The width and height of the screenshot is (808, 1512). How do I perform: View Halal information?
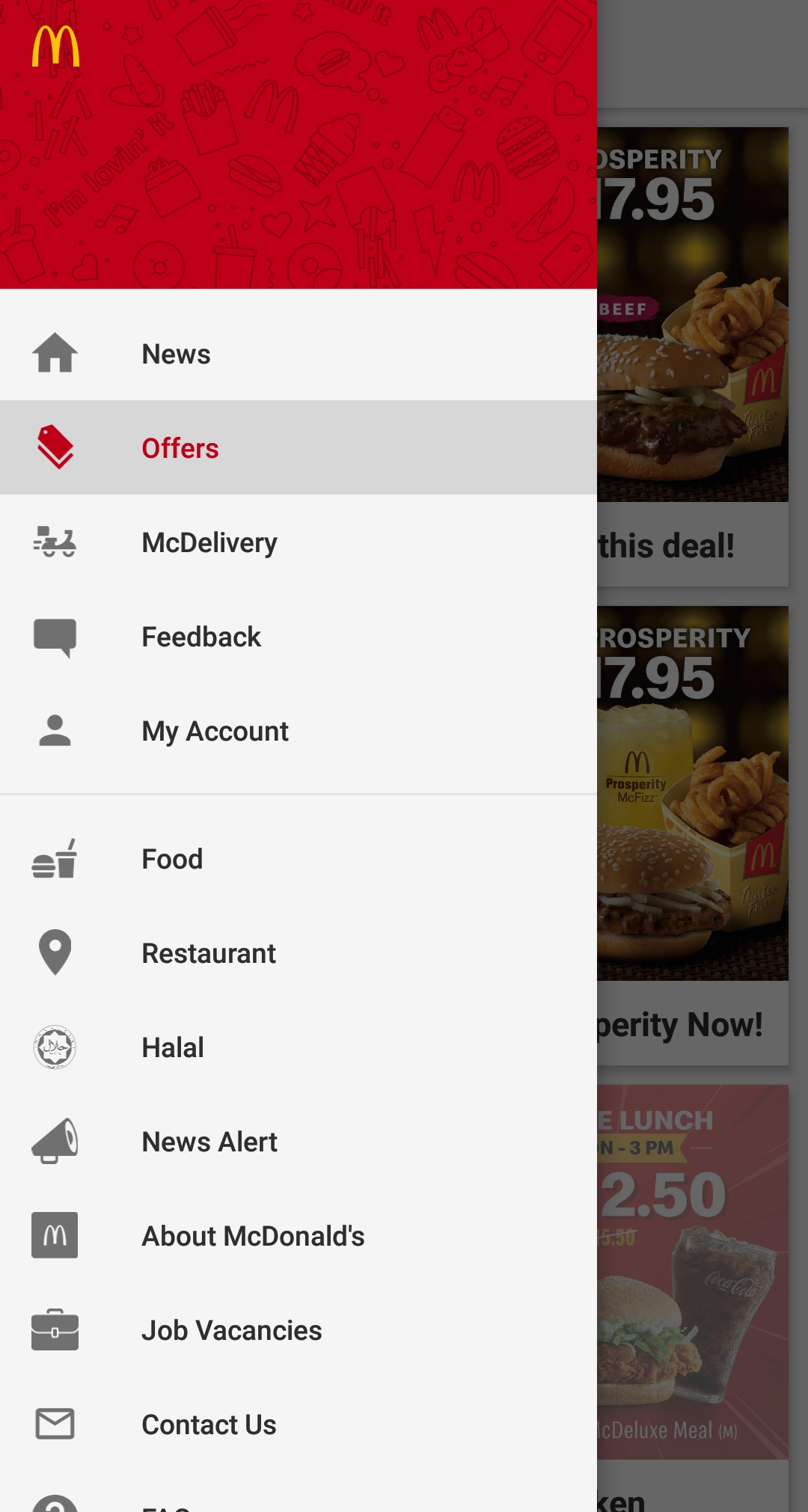point(173,1047)
